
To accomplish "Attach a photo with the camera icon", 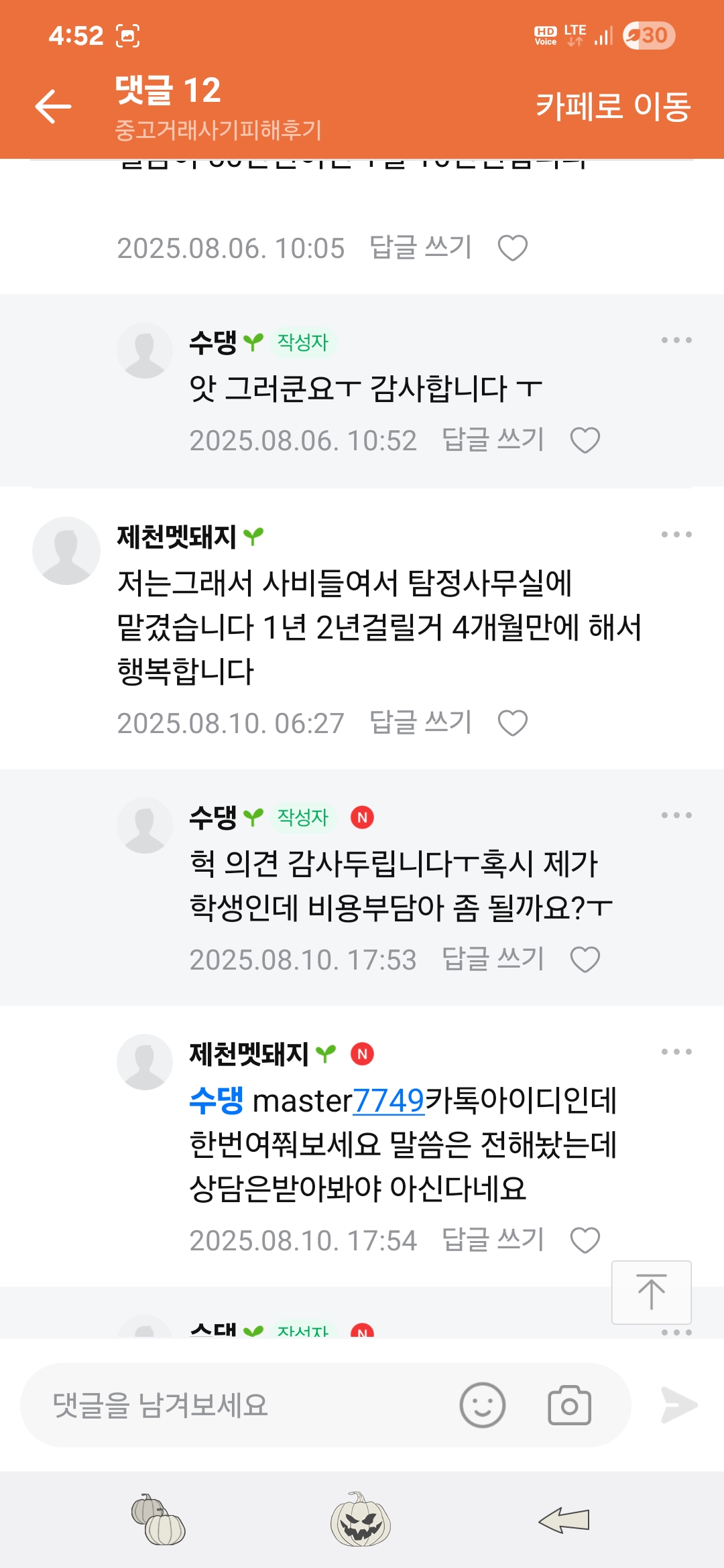I will (569, 1405).
